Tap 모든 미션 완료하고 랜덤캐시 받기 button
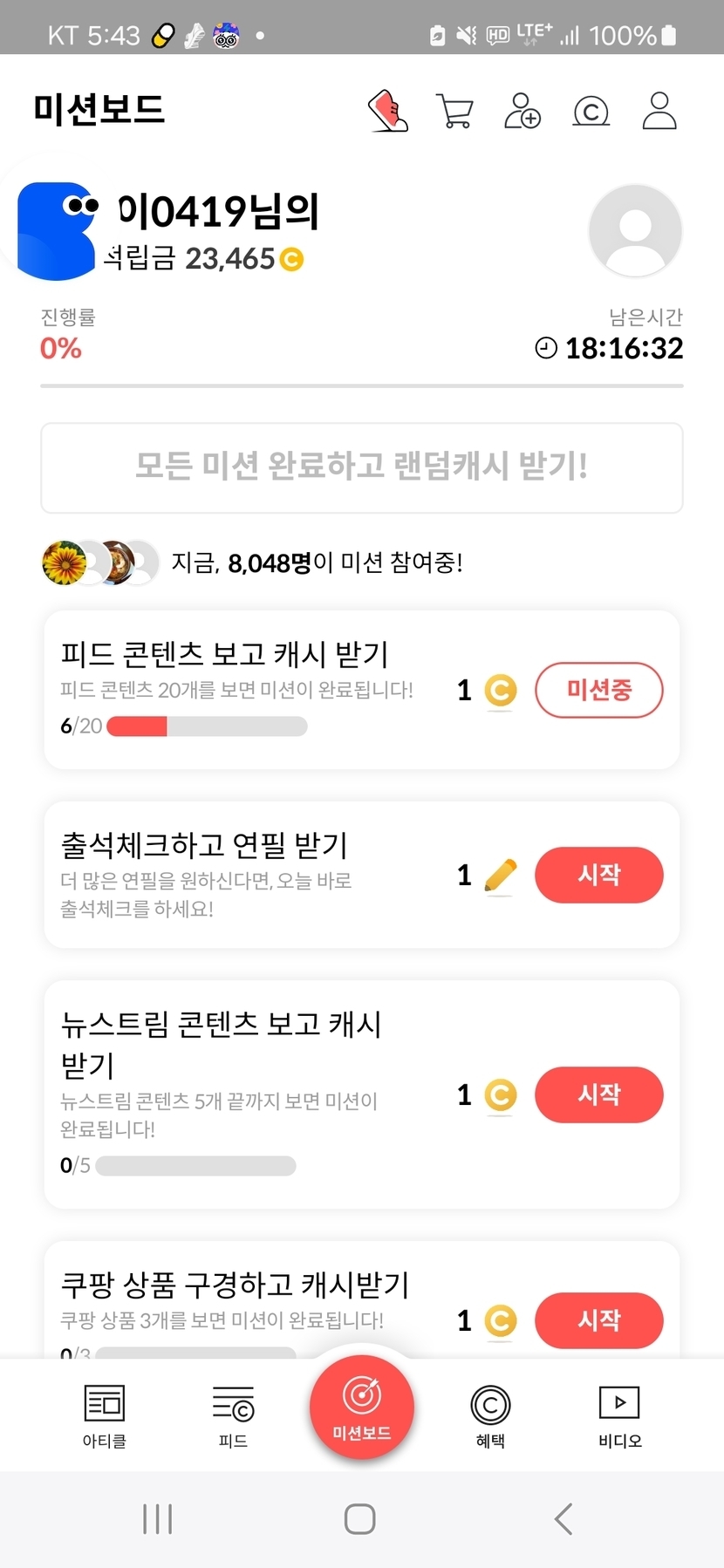The width and height of the screenshot is (724, 1568). point(362,467)
